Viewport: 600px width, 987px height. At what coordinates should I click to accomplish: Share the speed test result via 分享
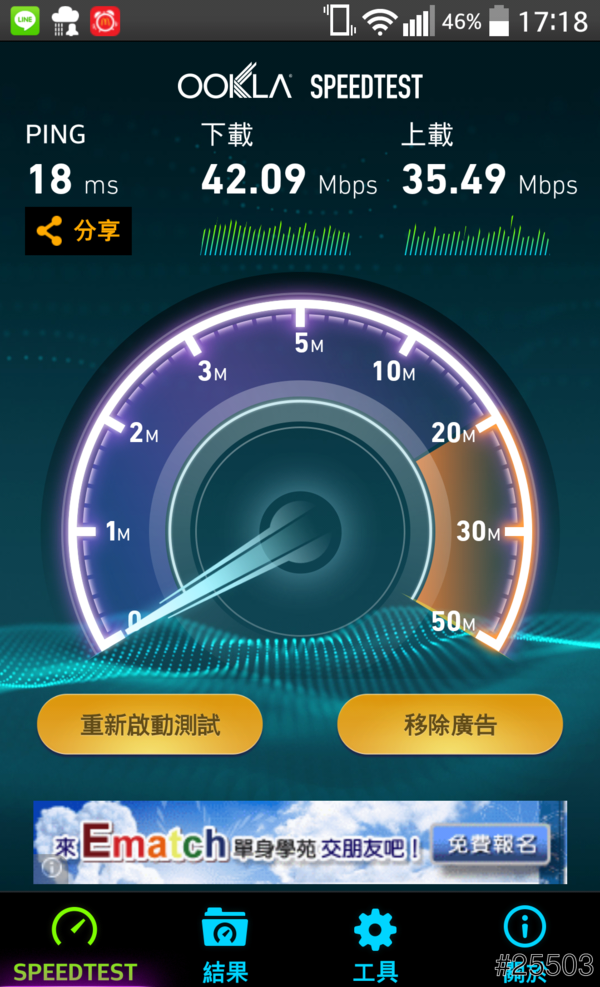pyautogui.click(x=78, y=231)
